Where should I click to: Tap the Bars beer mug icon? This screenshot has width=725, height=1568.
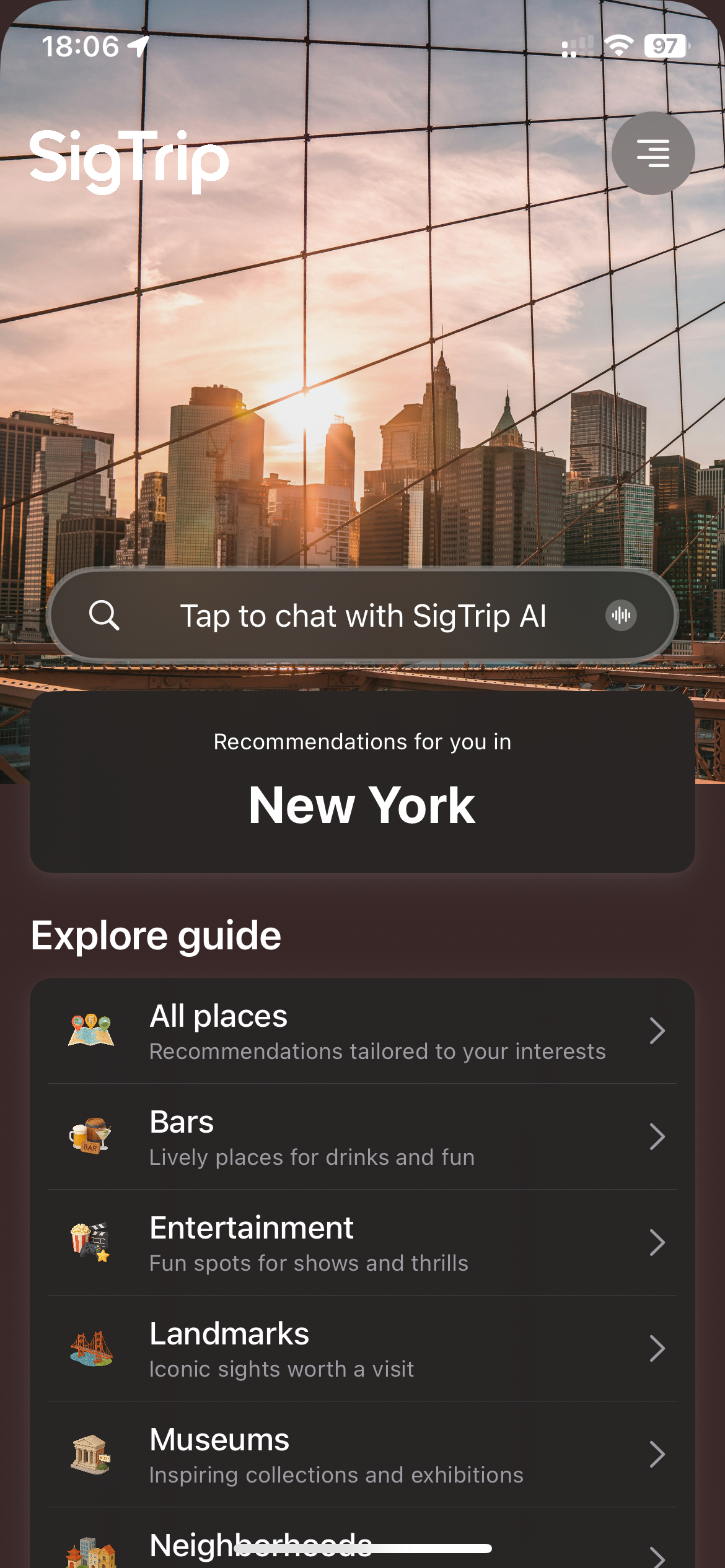[x=90, y=1137]
